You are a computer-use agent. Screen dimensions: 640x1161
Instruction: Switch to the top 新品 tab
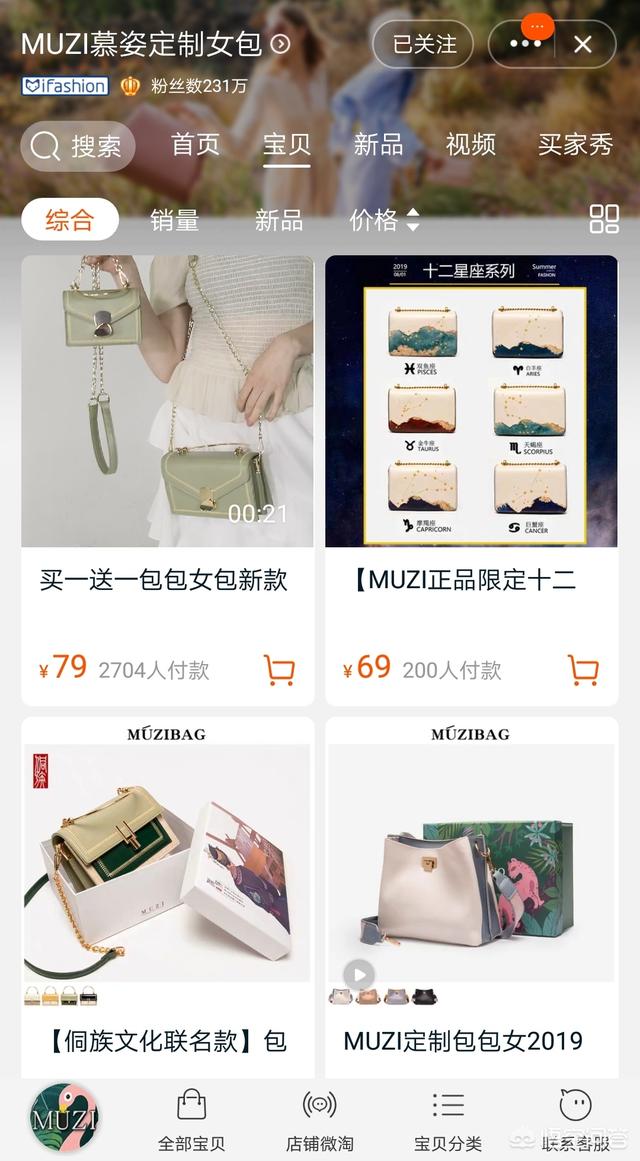tap(378, 144)
